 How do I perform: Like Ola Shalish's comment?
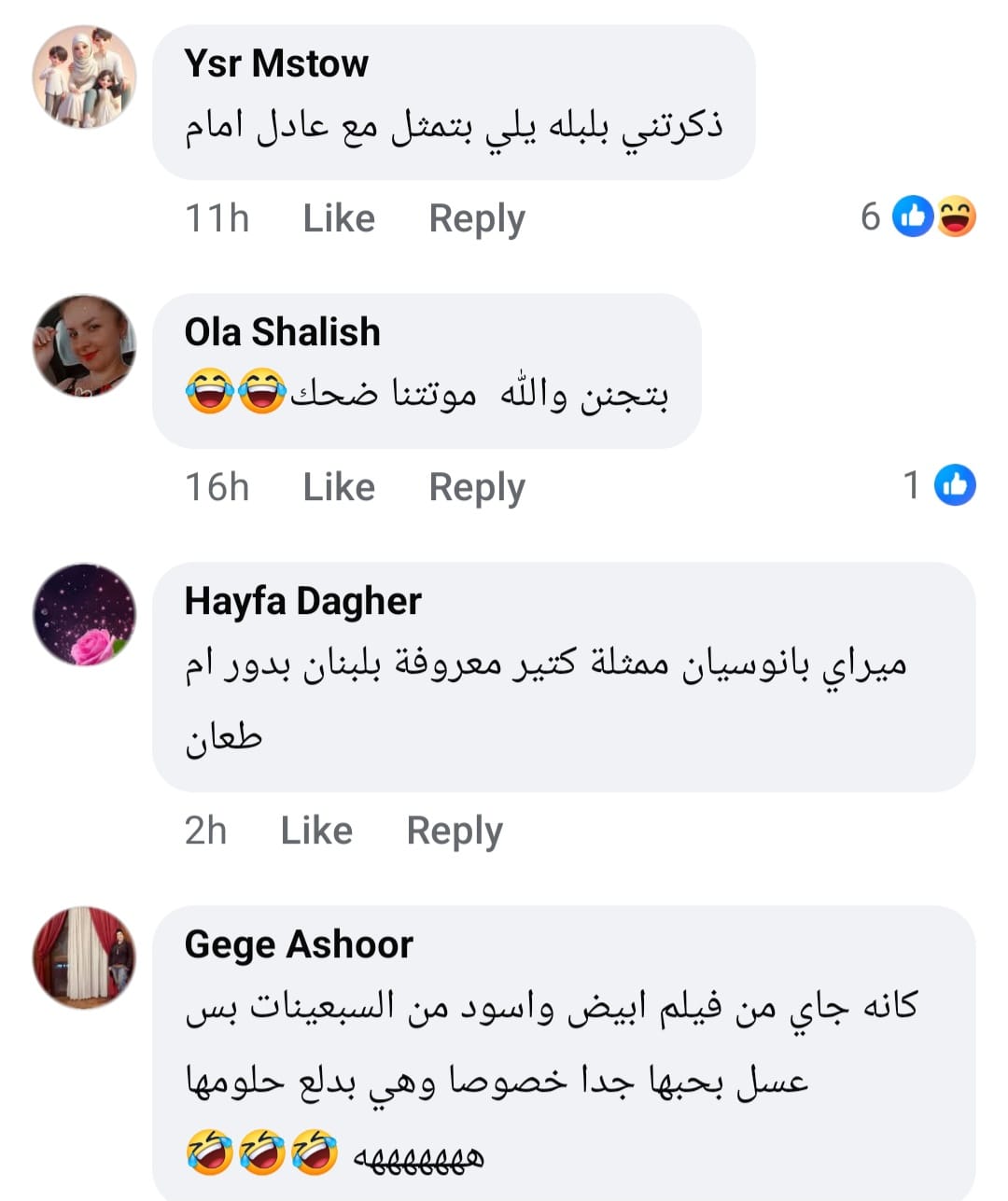click(339, 487)
